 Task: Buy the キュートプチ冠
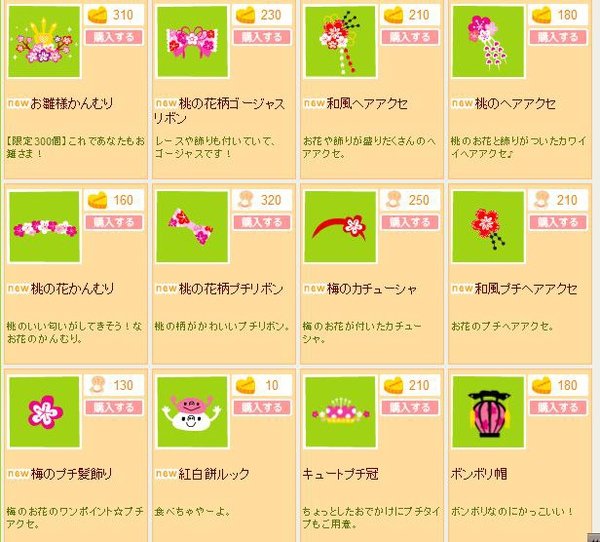click(x=408, y=407)
